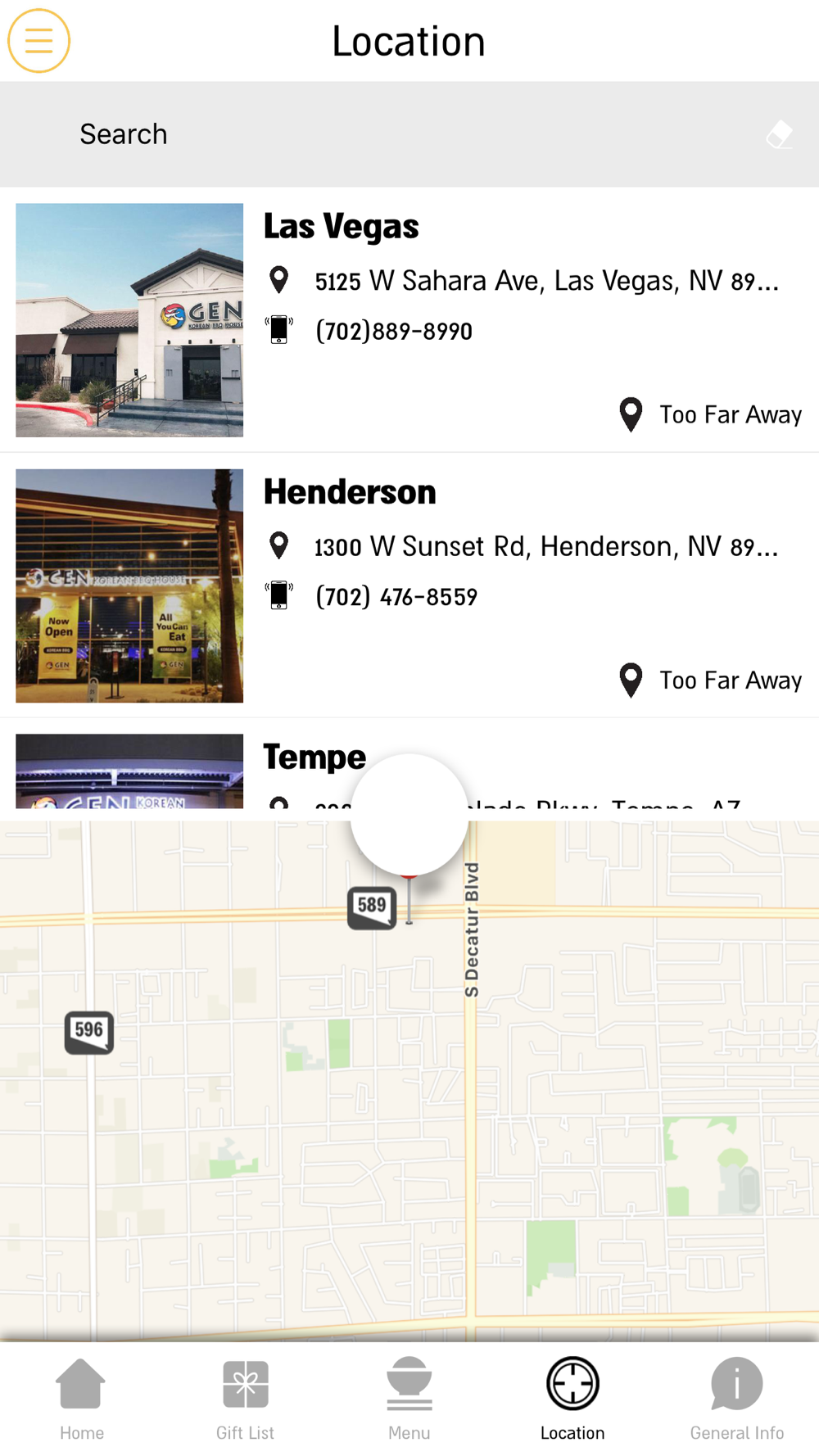Open the hamburger menu
This screenshot has width=819, height=1456.
[38, 41]
